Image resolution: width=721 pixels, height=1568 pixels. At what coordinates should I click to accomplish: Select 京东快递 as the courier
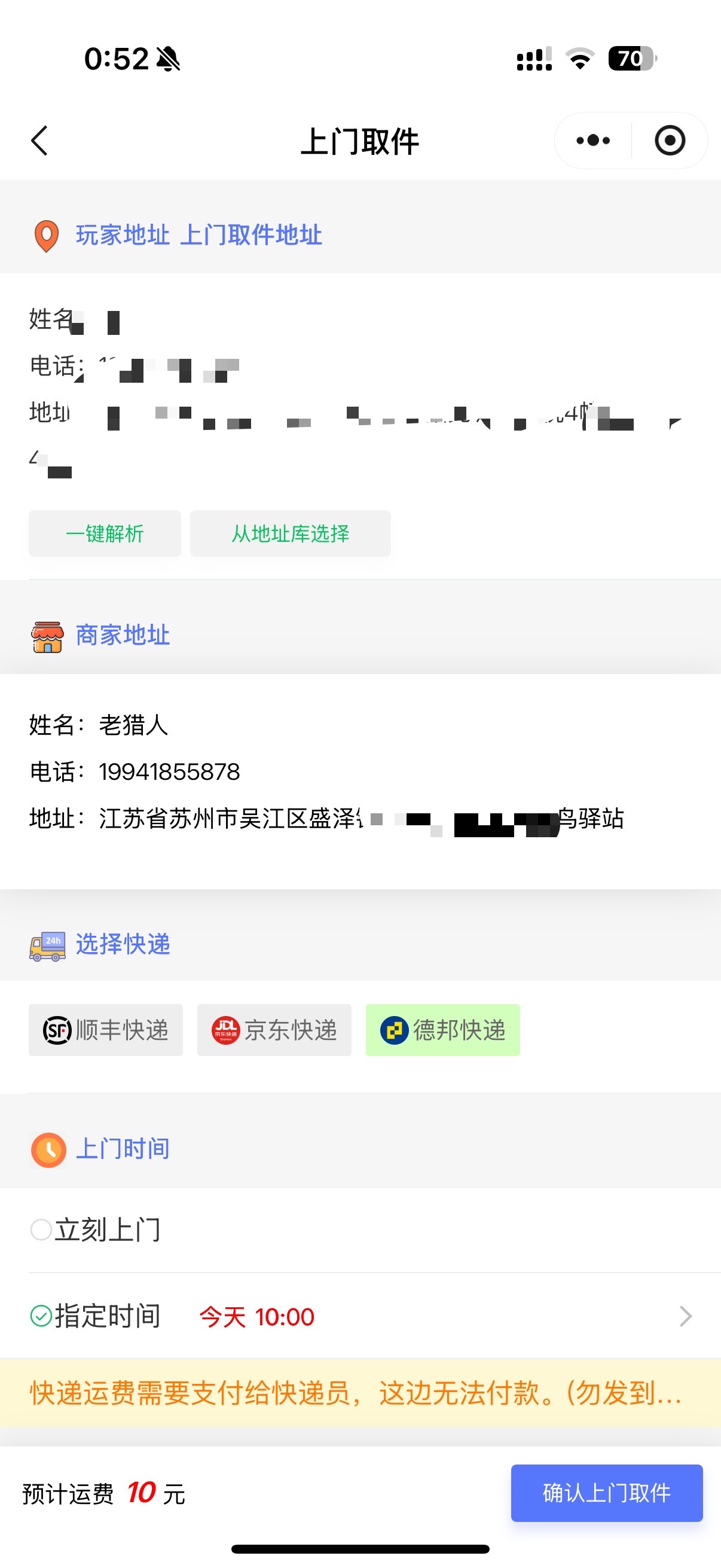pyautogui.click(x=274, y=1030)
